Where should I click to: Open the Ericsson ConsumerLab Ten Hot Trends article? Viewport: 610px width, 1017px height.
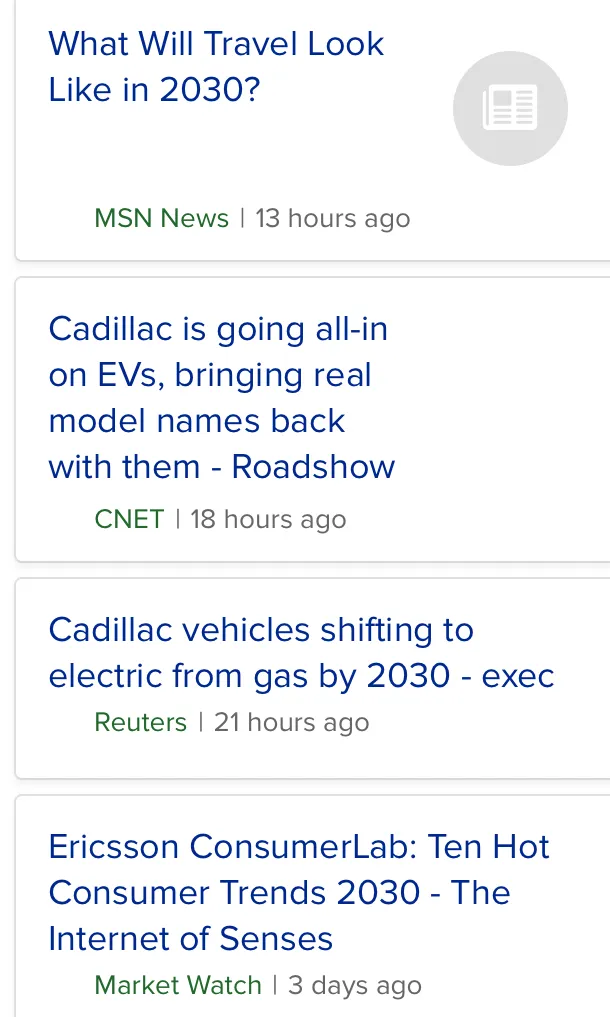[299, 892]
